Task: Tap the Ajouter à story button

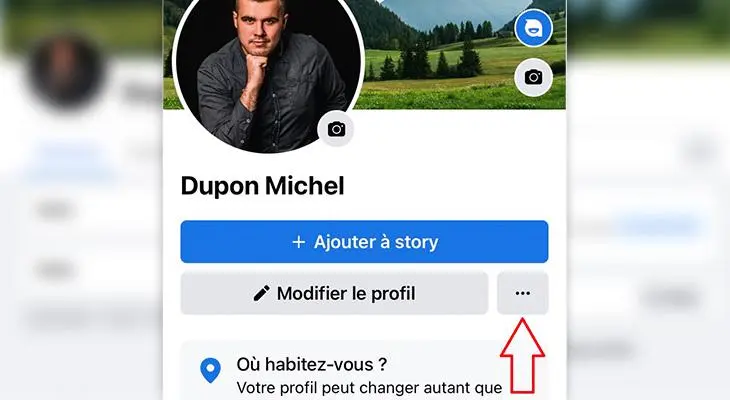Action: click(364, 242)
